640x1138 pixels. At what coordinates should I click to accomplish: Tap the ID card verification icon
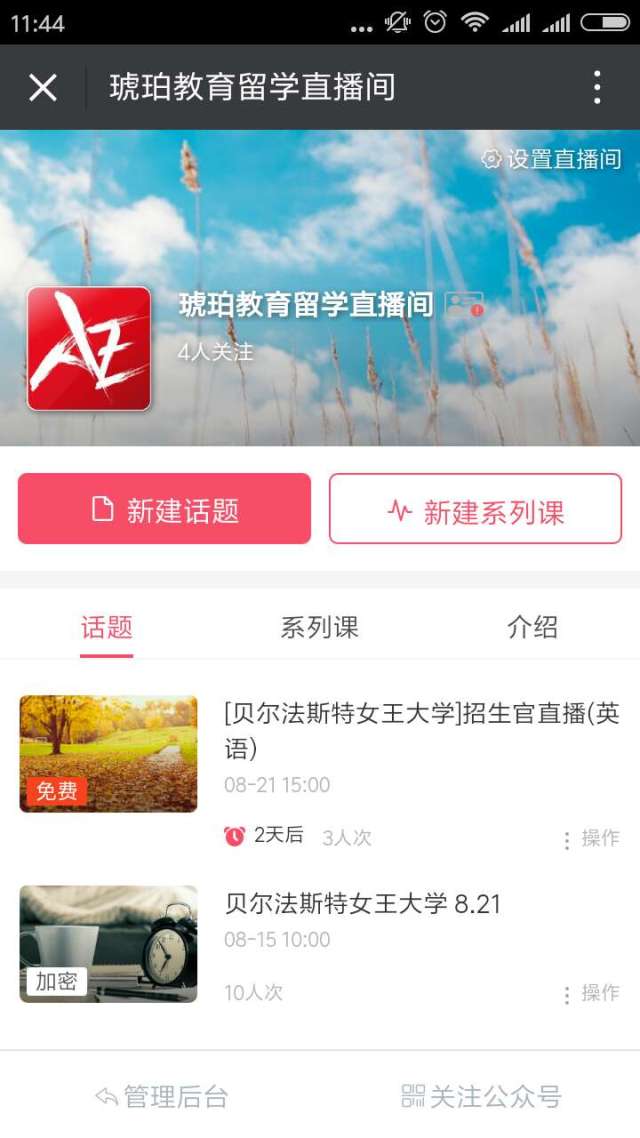(464, 305)
